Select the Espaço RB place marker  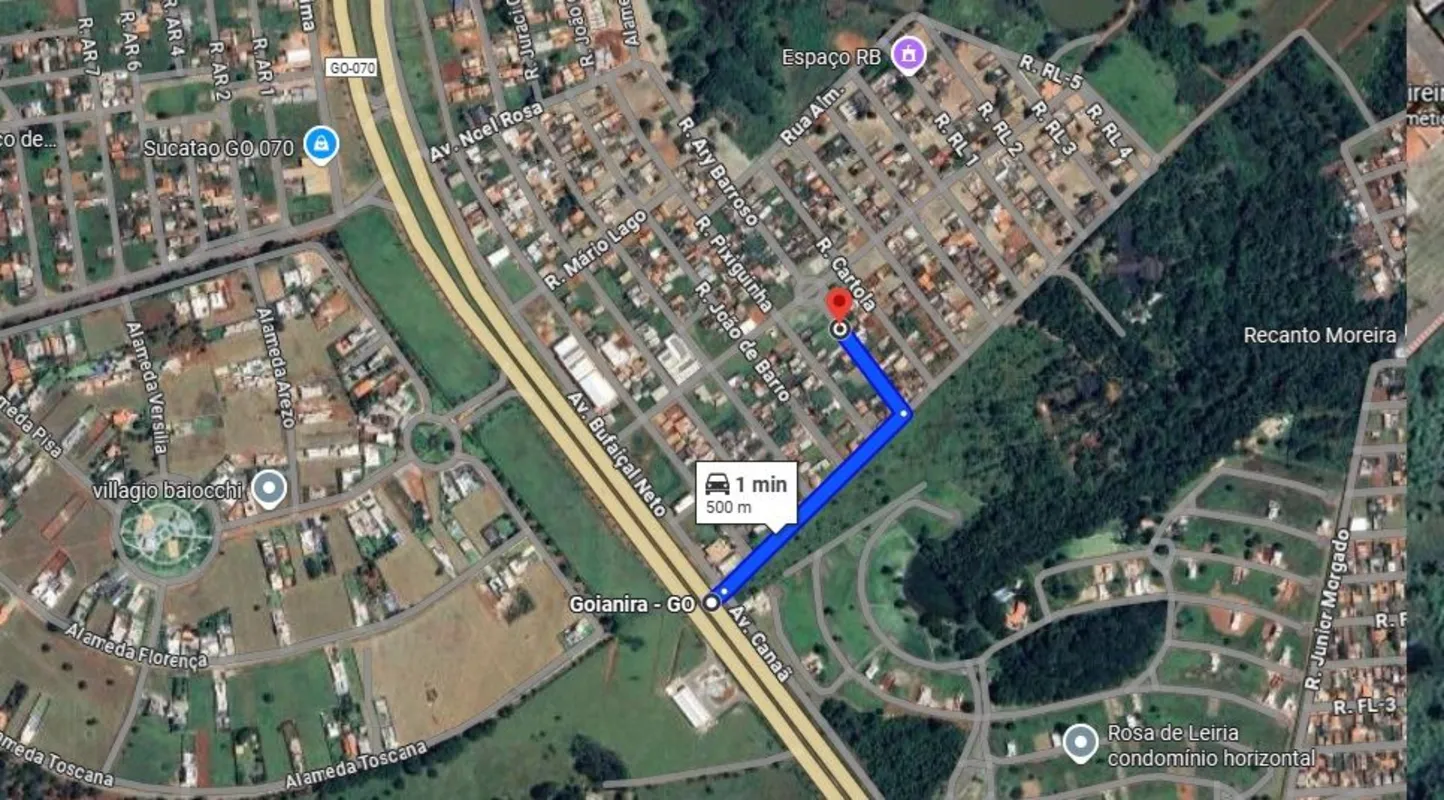908,55
